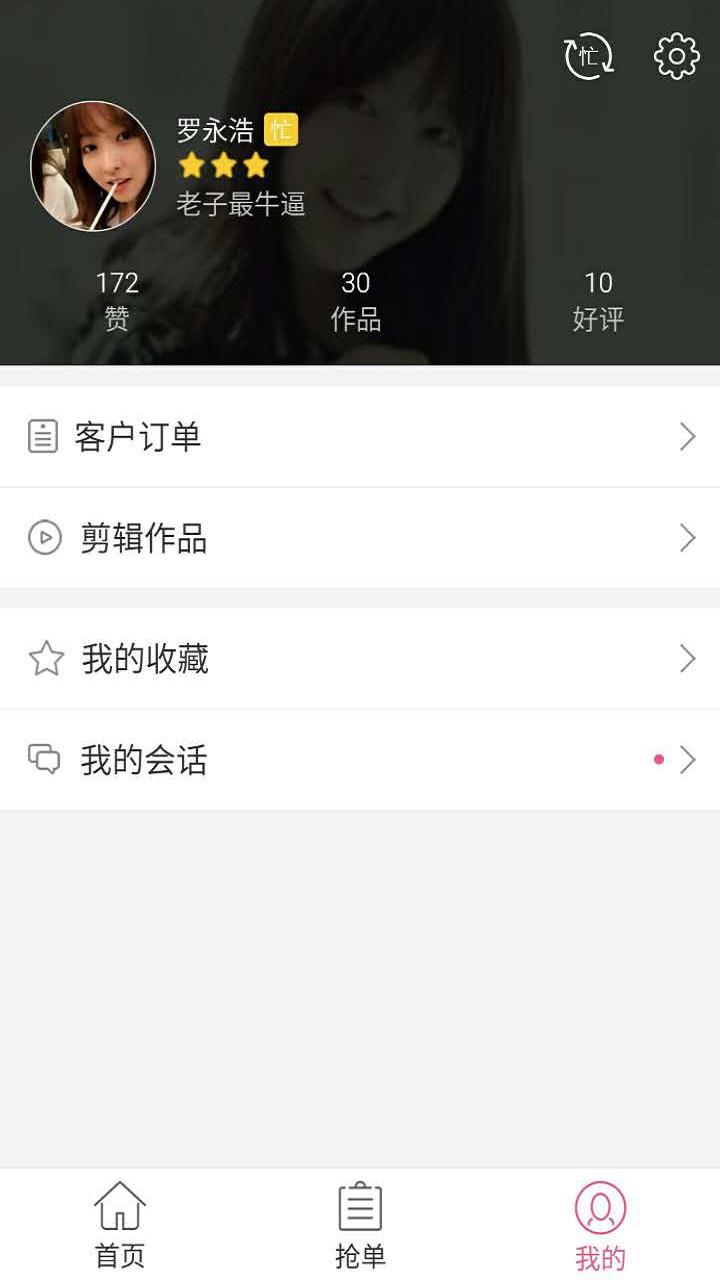Open 剪辑作品 row
720x1280 pixels.
[x=360, y=538]
